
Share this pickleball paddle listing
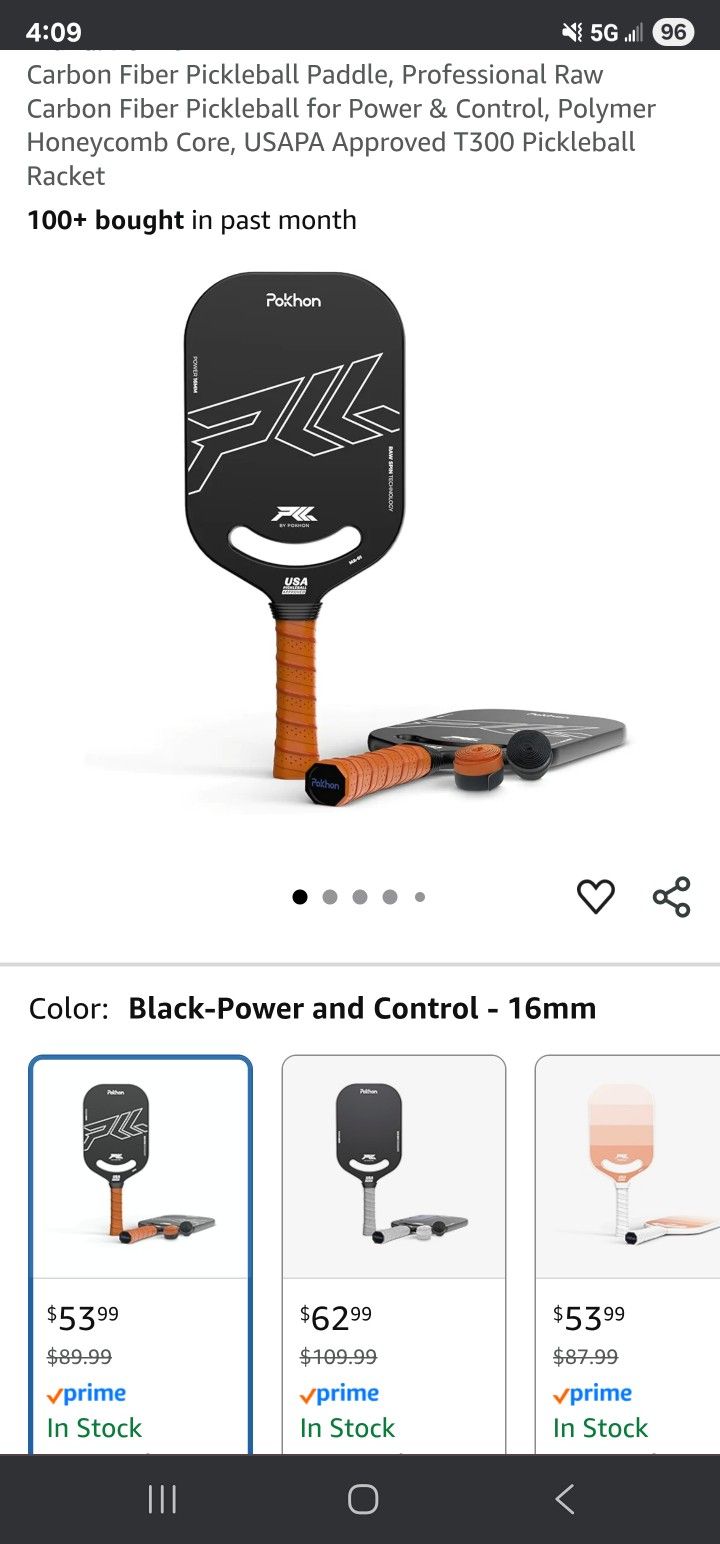point(671,896)
